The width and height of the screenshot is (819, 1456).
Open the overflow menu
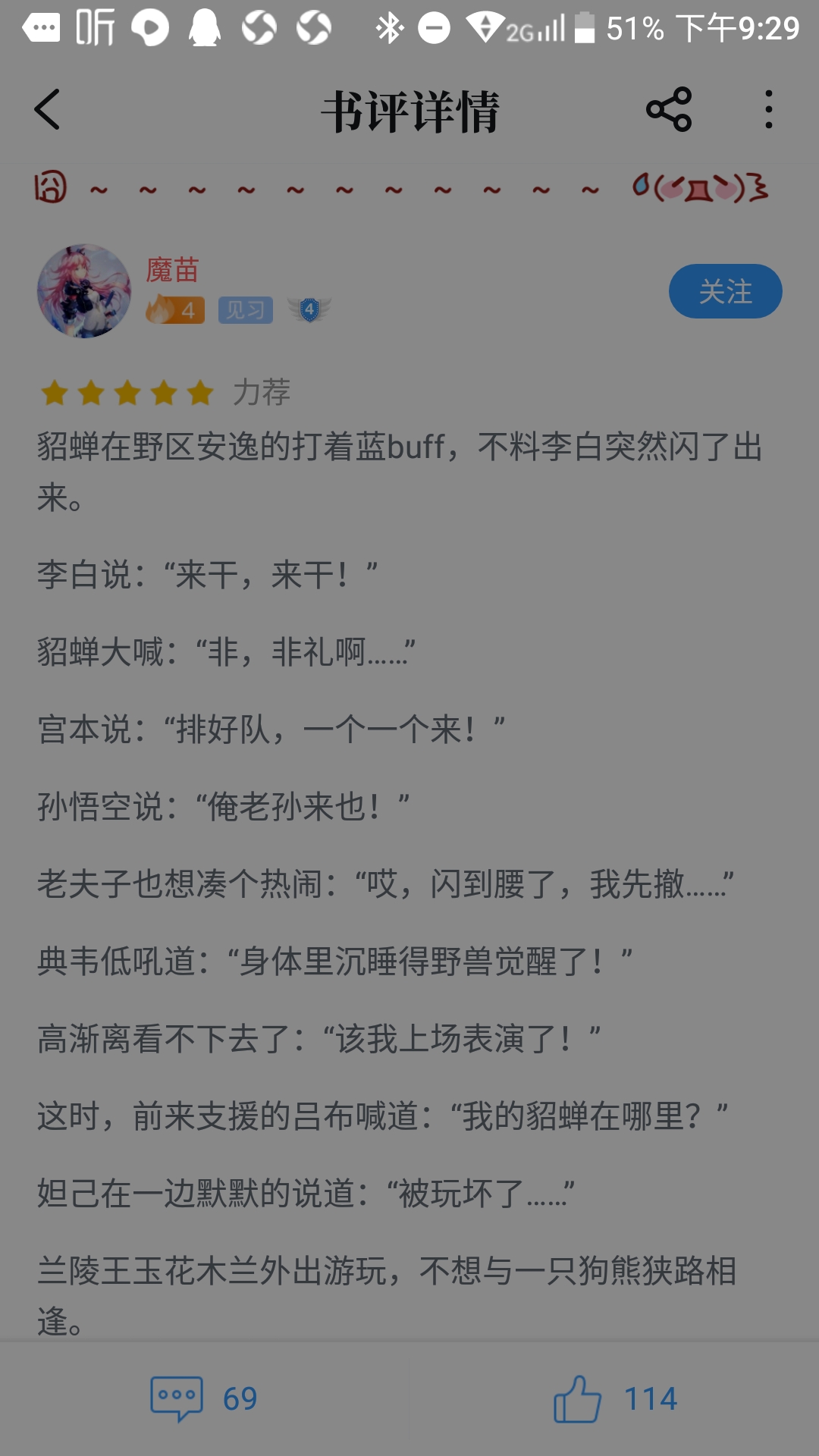click(768, 110)
